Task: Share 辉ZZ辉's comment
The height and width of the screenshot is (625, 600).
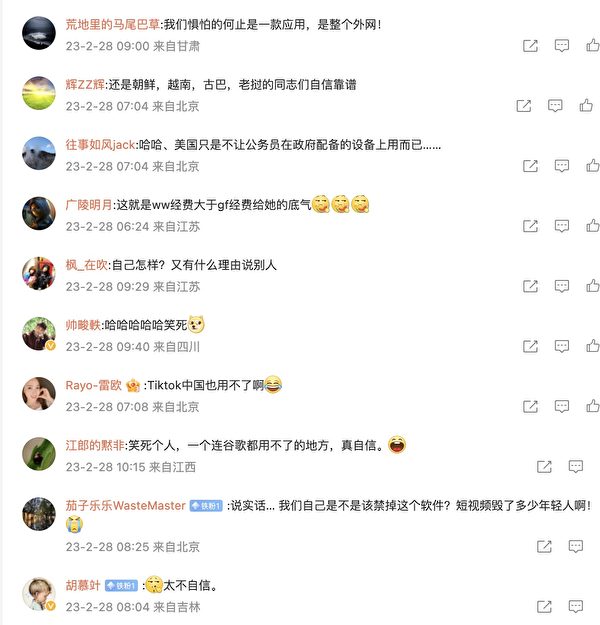Action: [x=524, y=106]
